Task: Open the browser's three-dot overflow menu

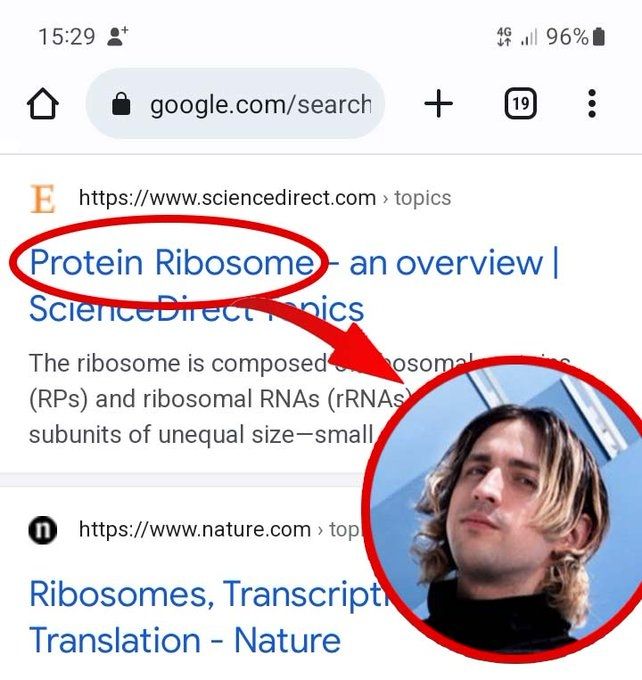Action: pyautogui.click(x=592, y=104)
